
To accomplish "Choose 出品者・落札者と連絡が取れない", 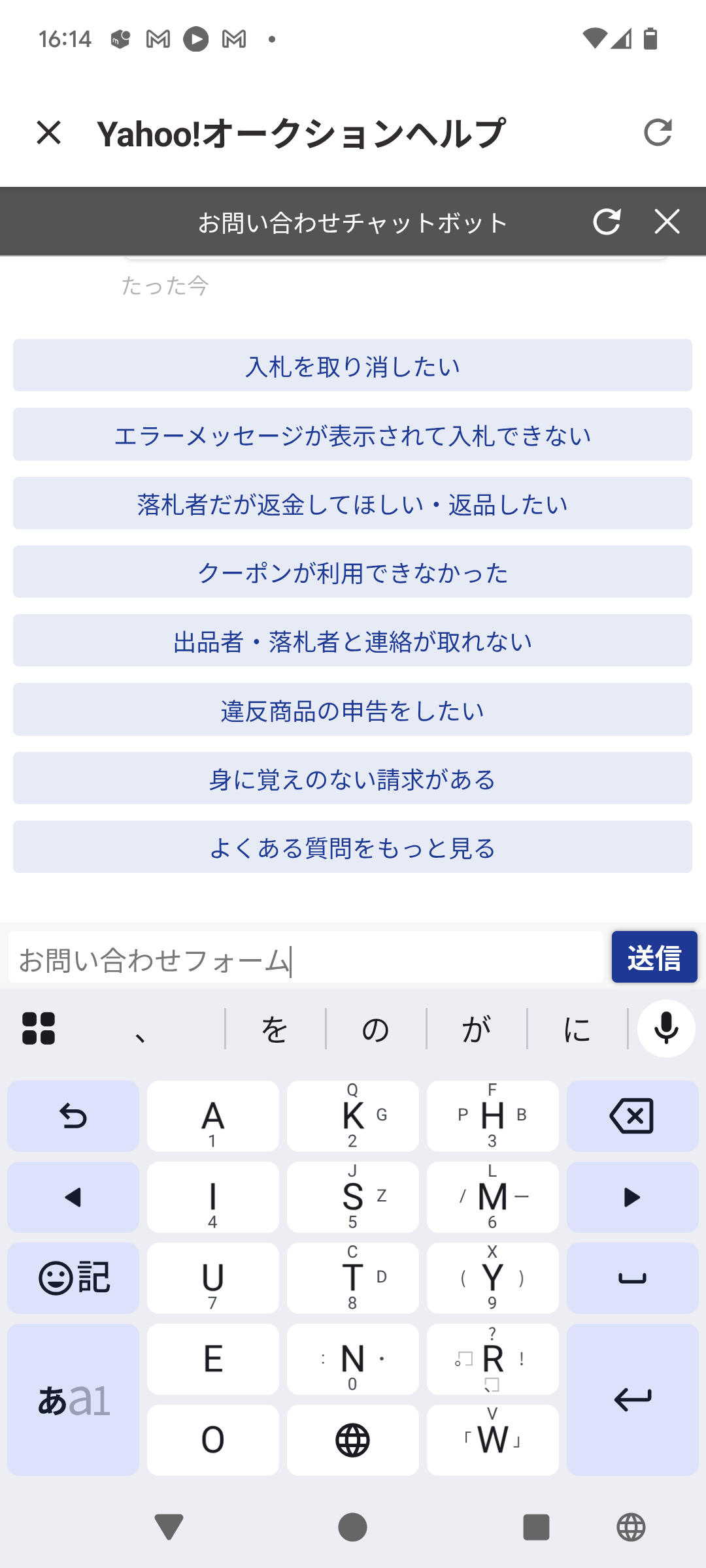I will pos(352,641).
